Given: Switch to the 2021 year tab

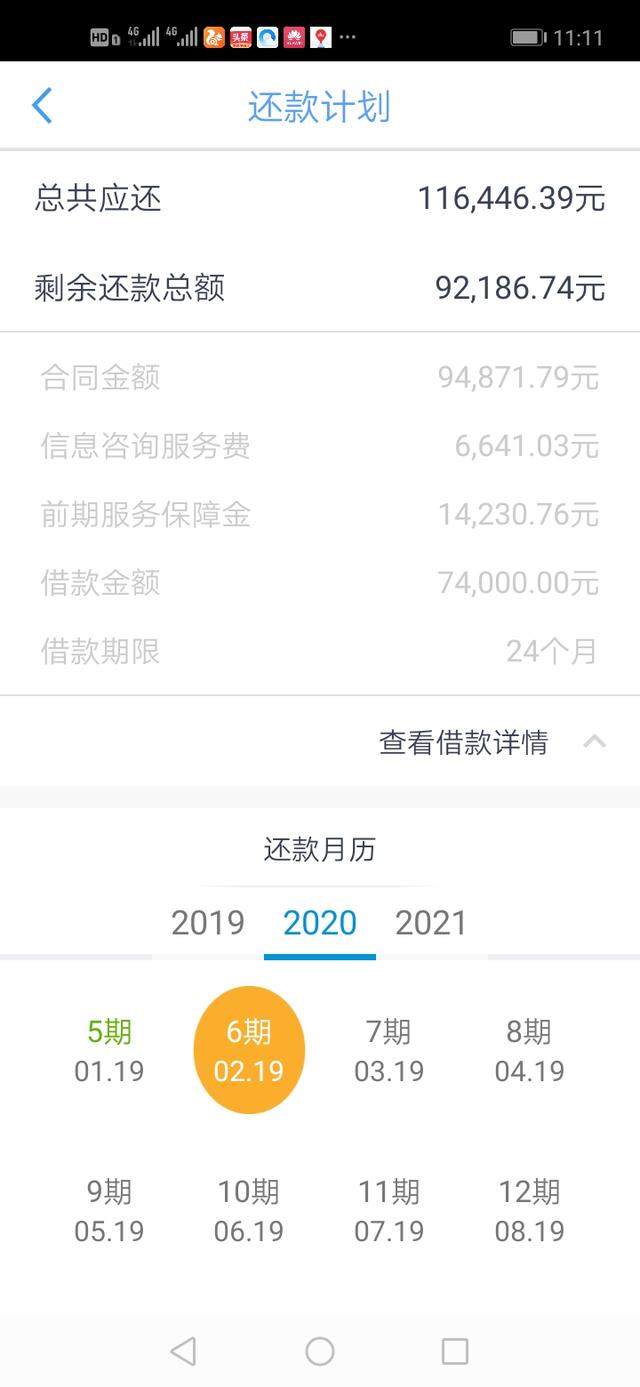Looking at the screenshot, I should click(431, 922).
